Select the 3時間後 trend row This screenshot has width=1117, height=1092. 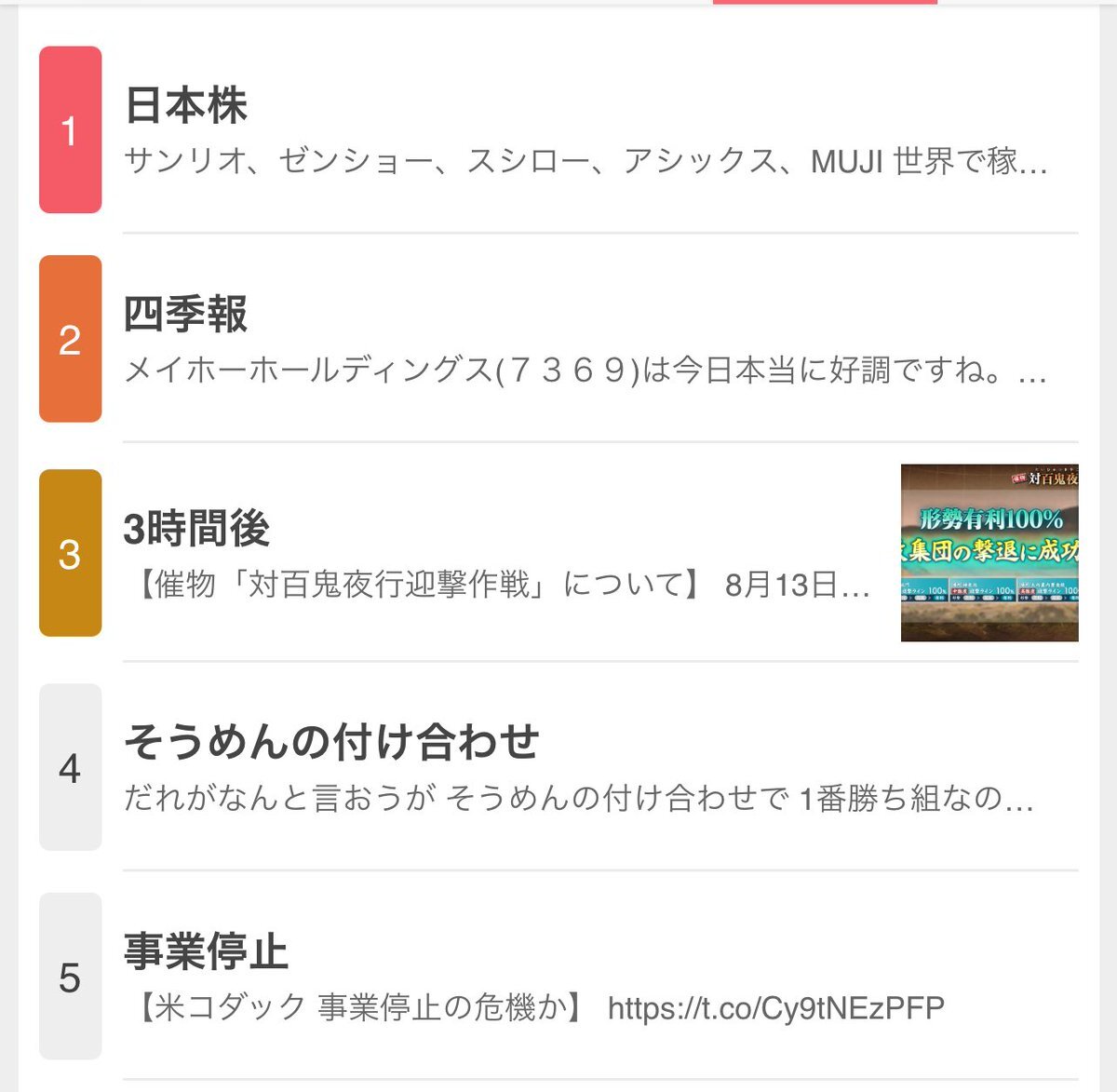197,529
